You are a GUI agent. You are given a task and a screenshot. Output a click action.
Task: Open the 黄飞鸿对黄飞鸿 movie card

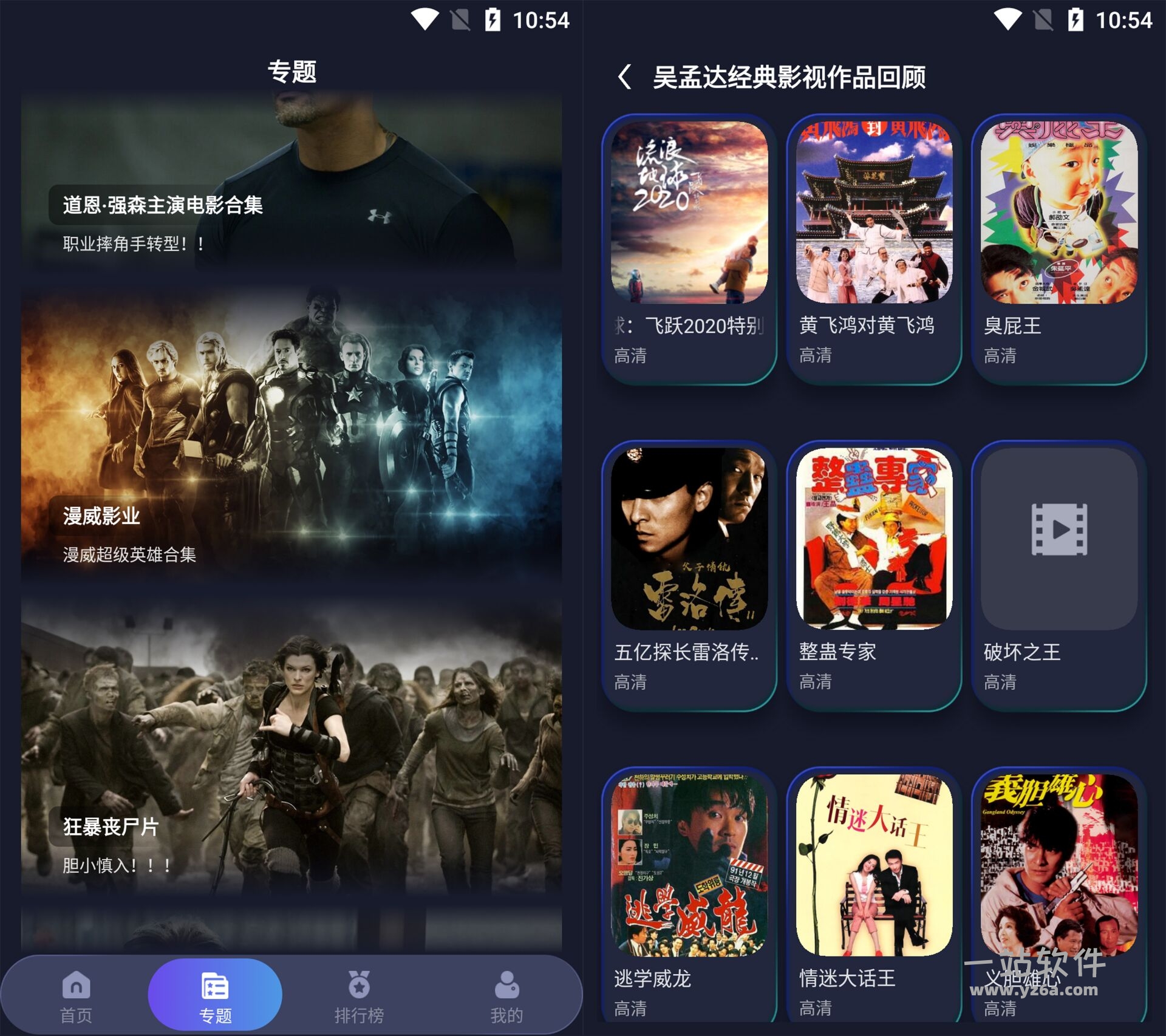874,249
